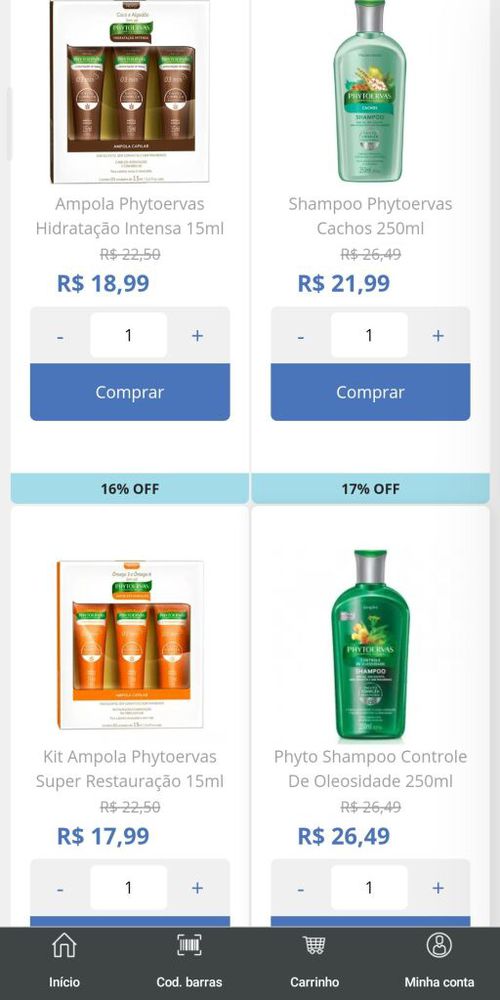
Task: Tap the quantity field for Shampoo Cachos
Action: [x=369, y=335]
